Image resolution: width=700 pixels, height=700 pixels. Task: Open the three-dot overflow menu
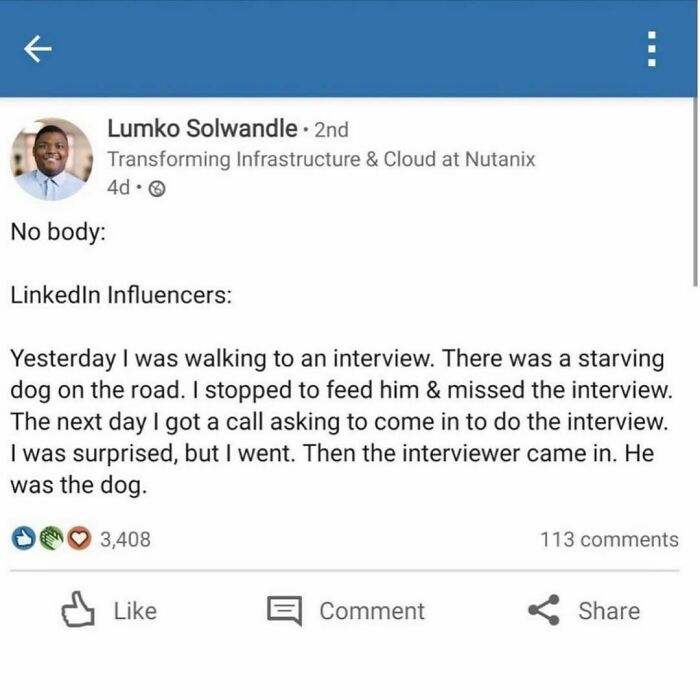click(x=652, y=48)
